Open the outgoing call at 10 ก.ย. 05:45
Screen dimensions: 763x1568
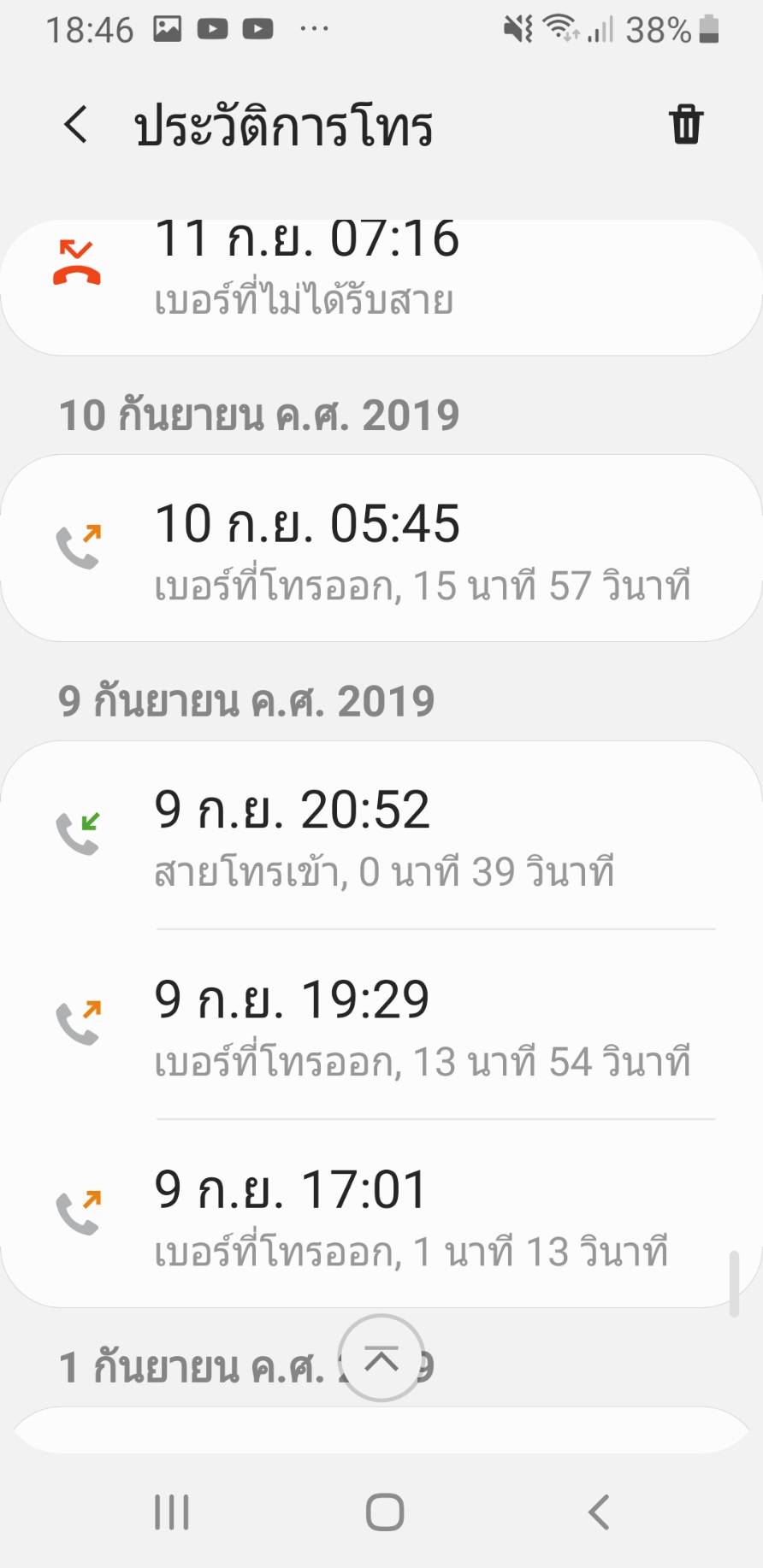[381, 548]
